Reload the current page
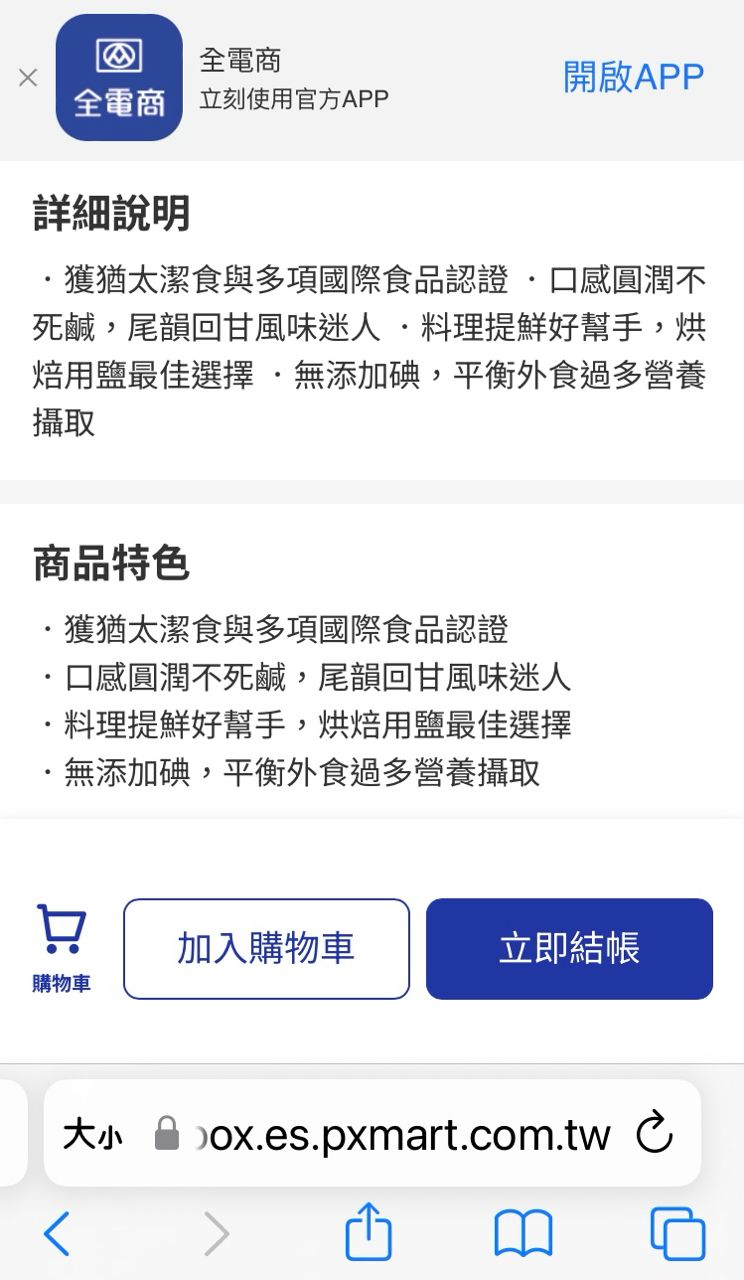Image resolution: width=744 pixels, height=1280 pixels. tap(654, 1134)
